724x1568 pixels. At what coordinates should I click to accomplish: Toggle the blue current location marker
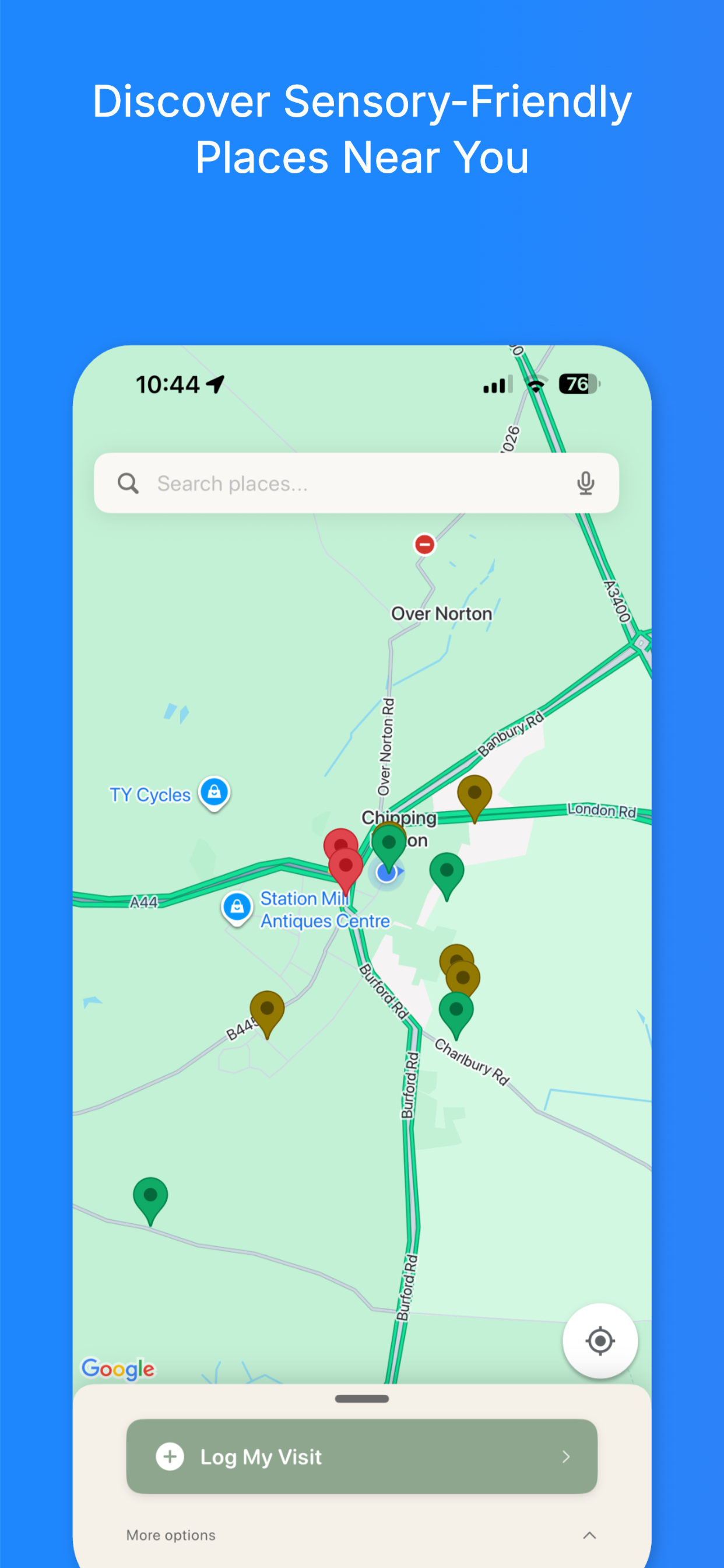(x=386, y=874)
